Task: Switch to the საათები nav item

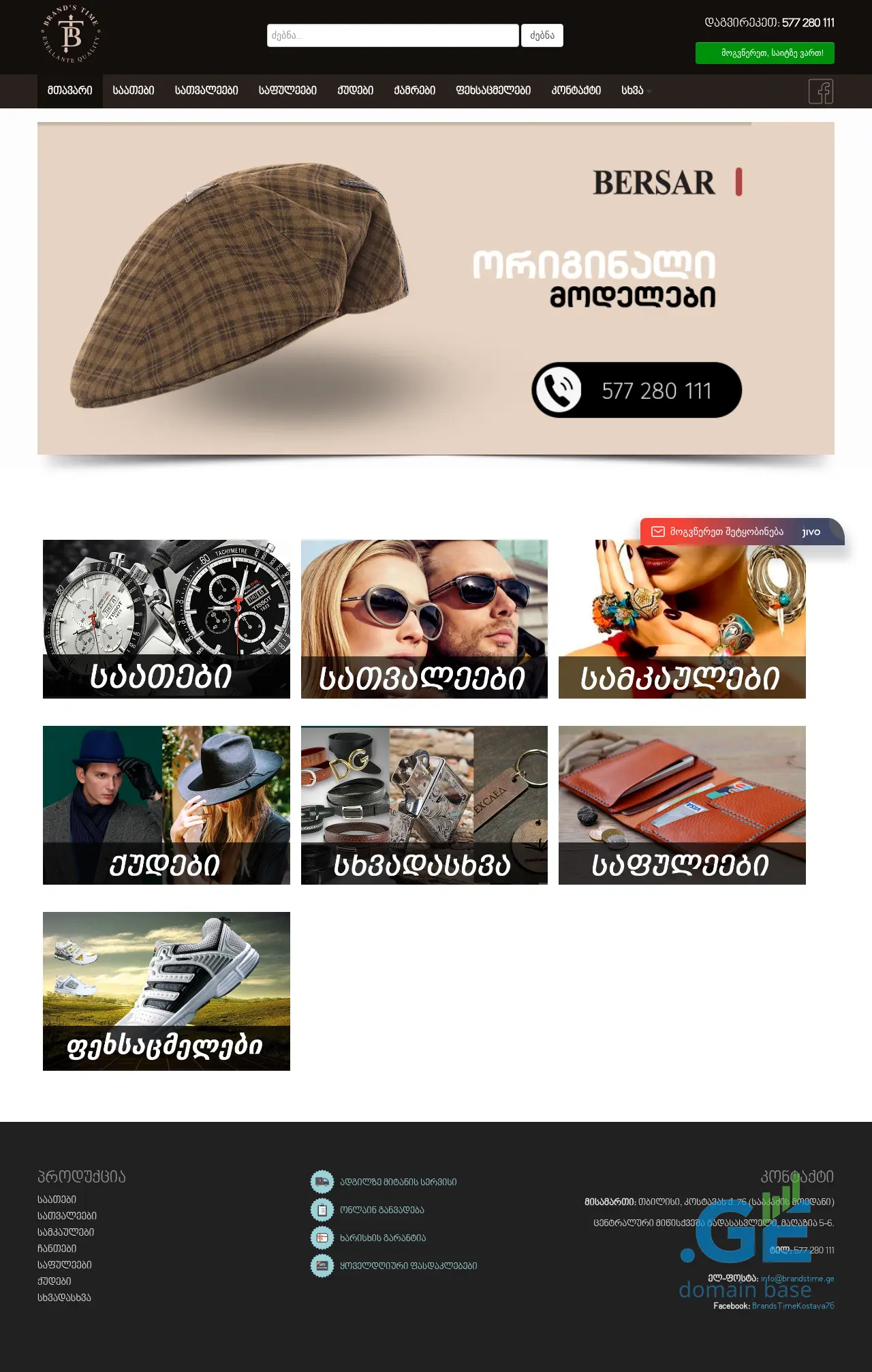Action: pos(134,91)
